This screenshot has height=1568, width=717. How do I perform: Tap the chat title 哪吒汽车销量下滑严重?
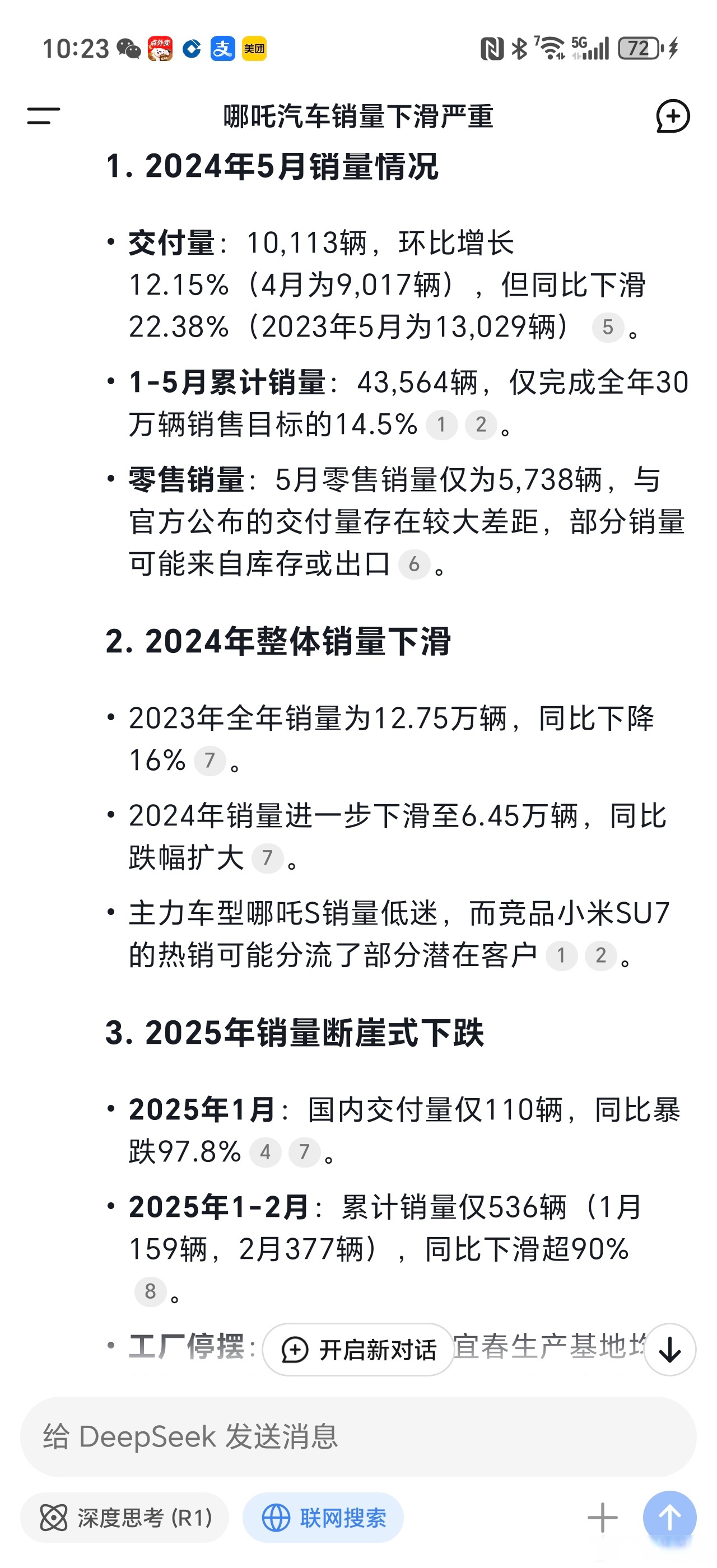coord(358,118)
